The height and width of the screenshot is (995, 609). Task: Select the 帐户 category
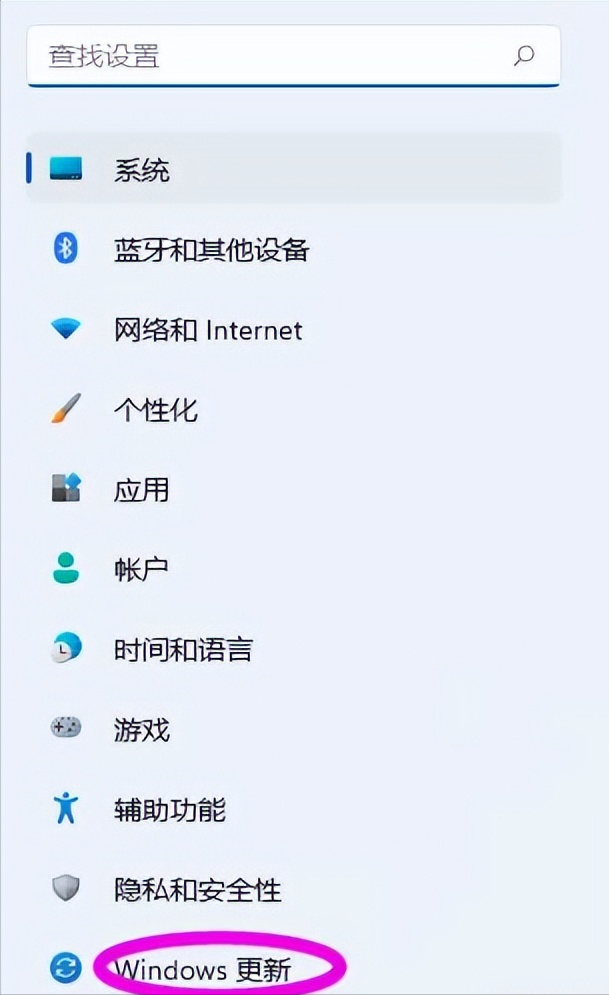pyautogui.click(x=294, y=569)
